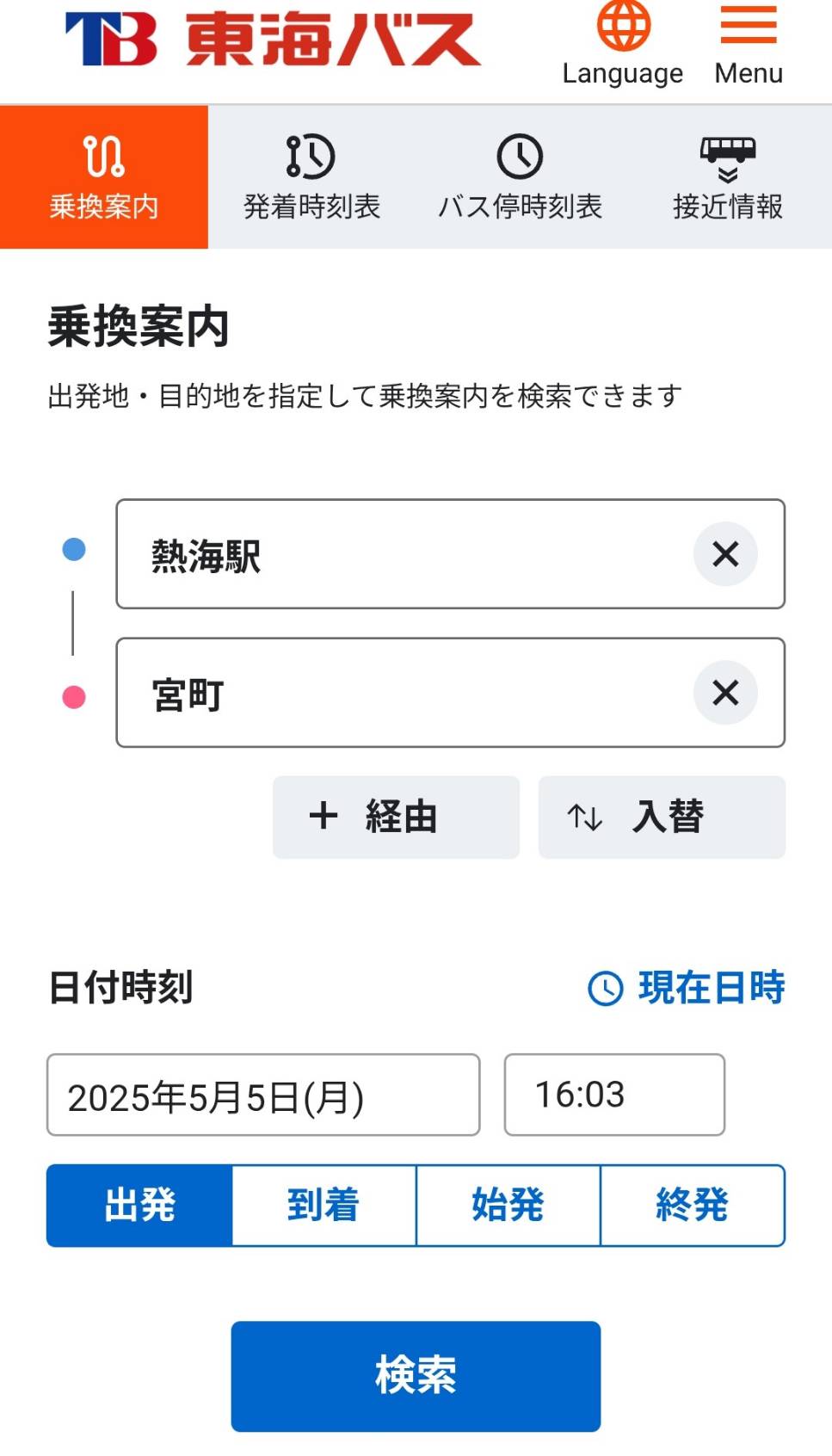
Task: Select the 乗換案内 tab
Action: coord(104,177)
